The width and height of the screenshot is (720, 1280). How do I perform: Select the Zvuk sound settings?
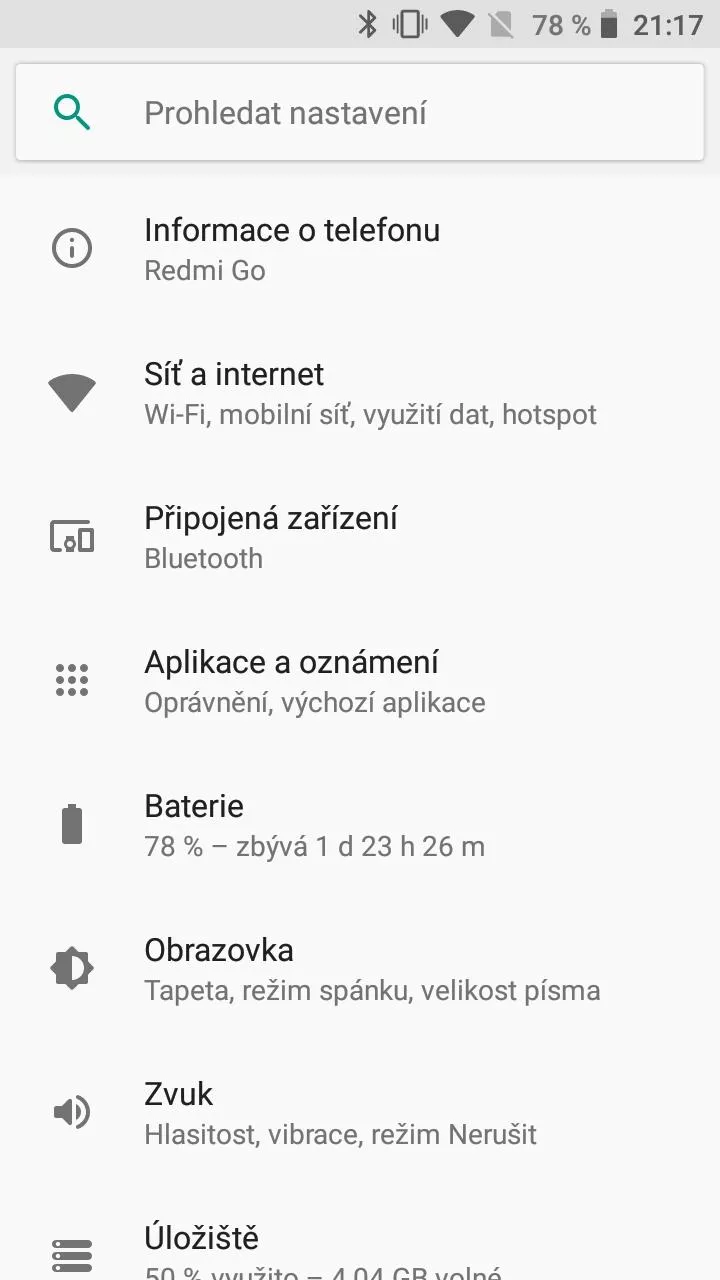point(360,1113)
